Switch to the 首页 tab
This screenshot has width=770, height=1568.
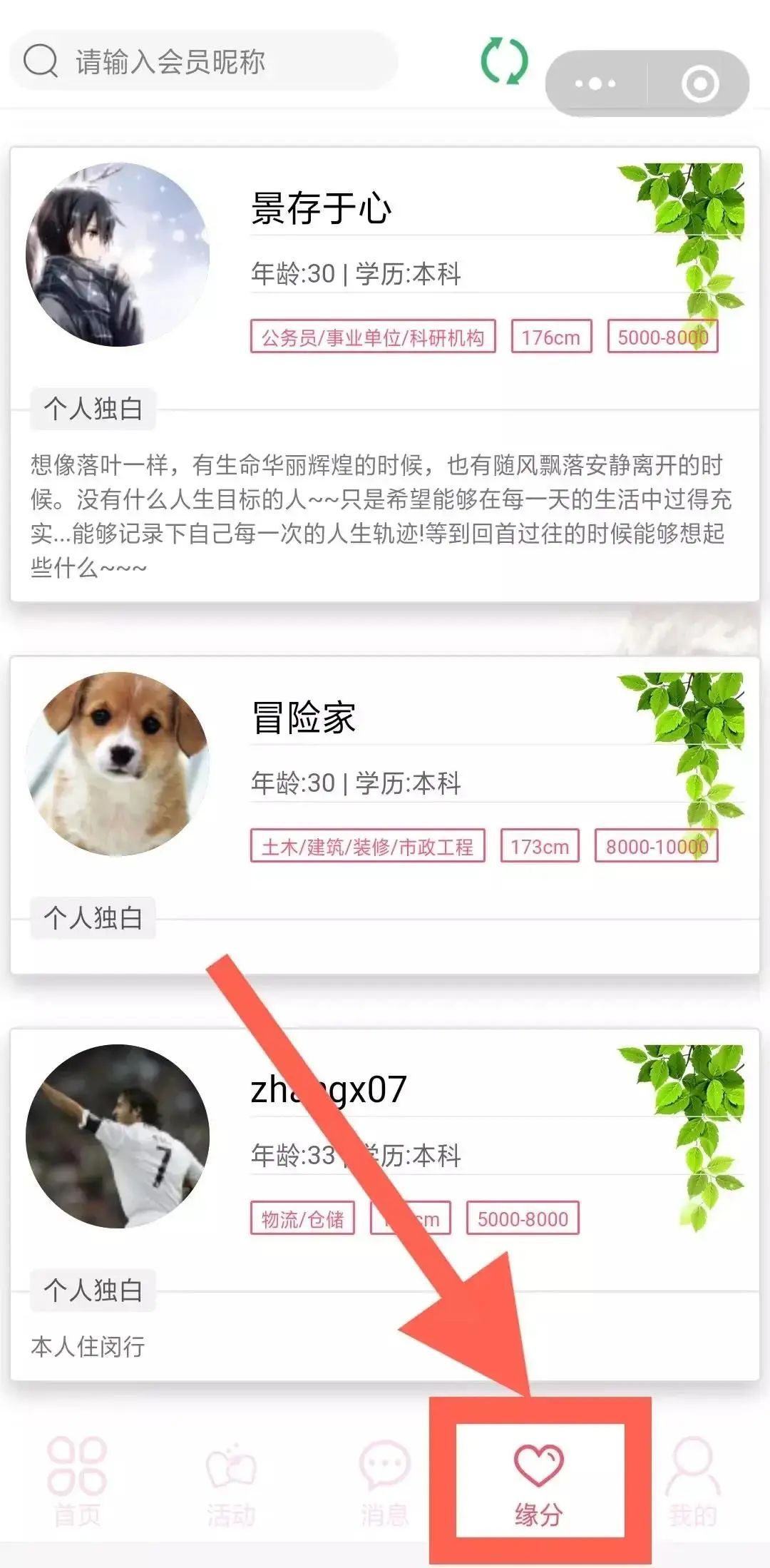tap(77, 1484)
